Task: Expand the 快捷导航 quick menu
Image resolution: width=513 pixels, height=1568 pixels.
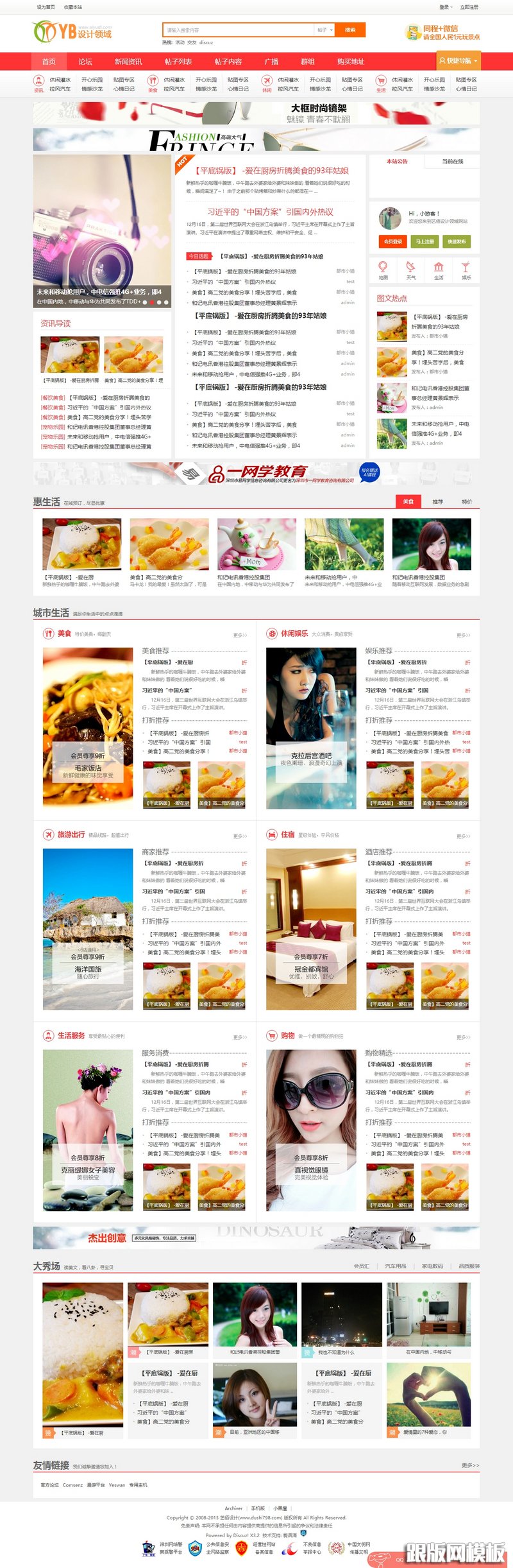Action: (458, 61)
